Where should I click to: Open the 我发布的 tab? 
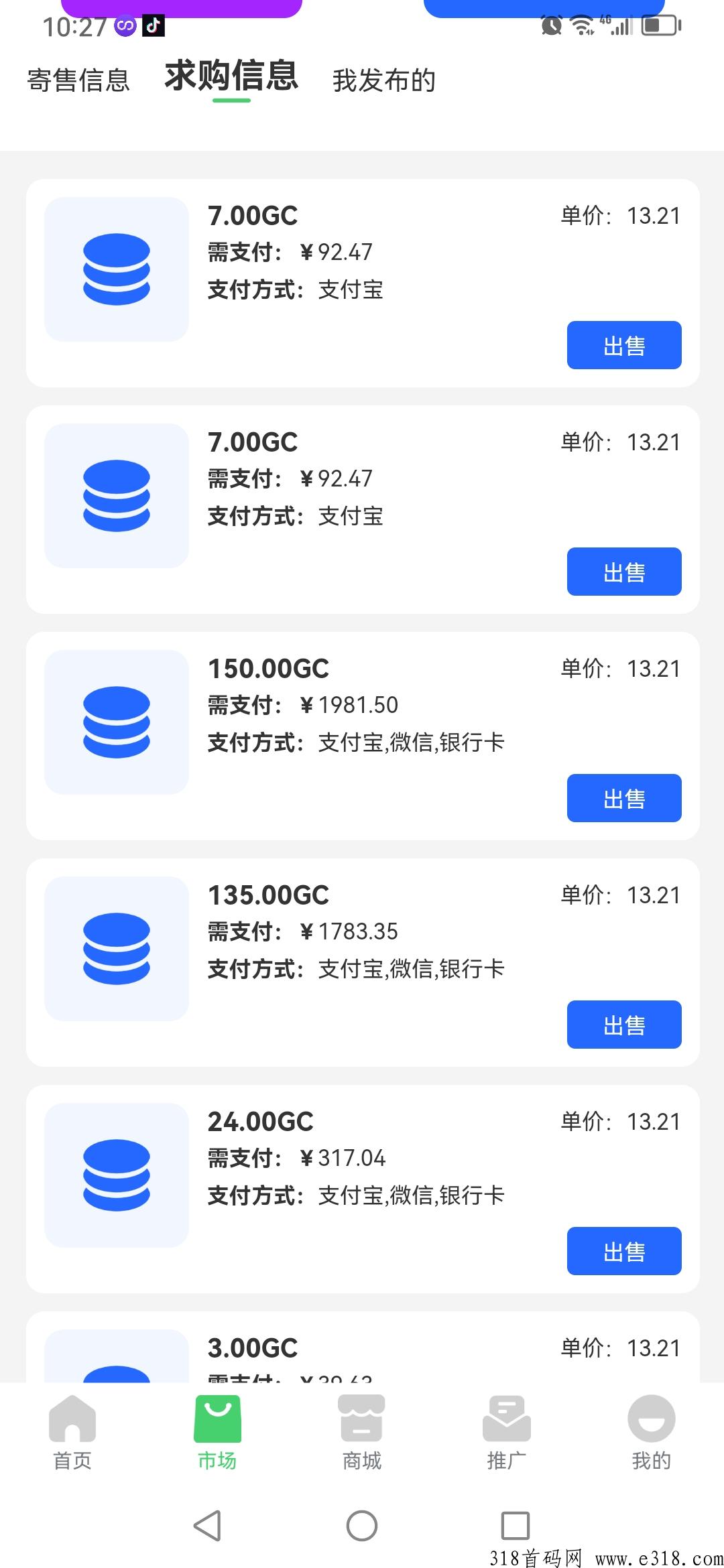[384, 80]
